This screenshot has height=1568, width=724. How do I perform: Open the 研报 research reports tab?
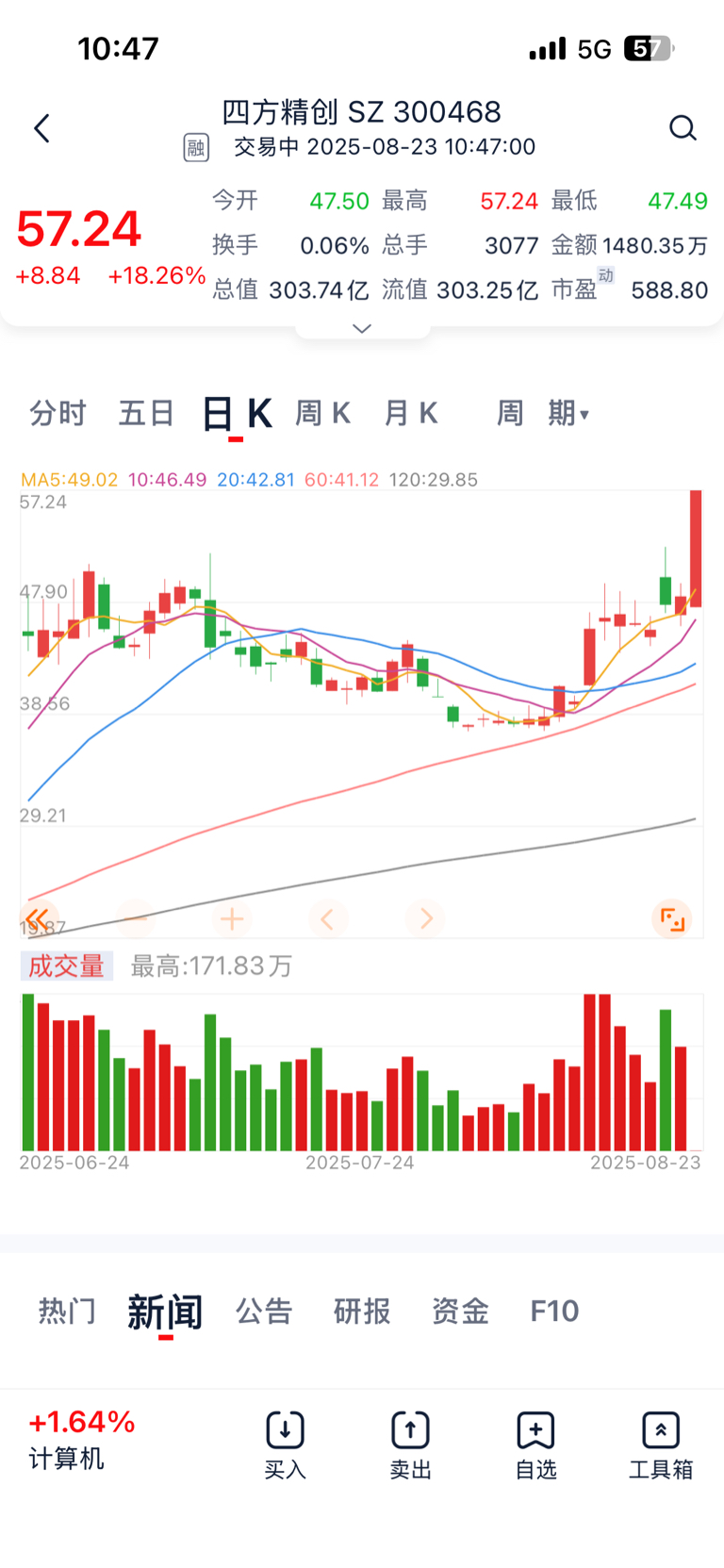(362, 1311)
